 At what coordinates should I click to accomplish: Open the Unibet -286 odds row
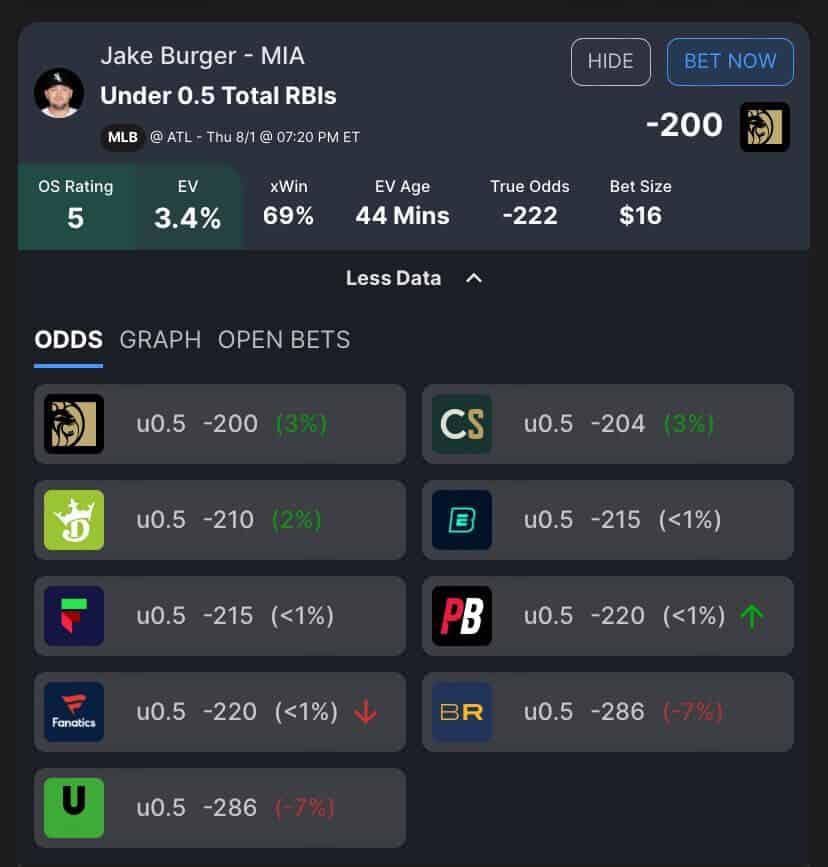(220, 808)
